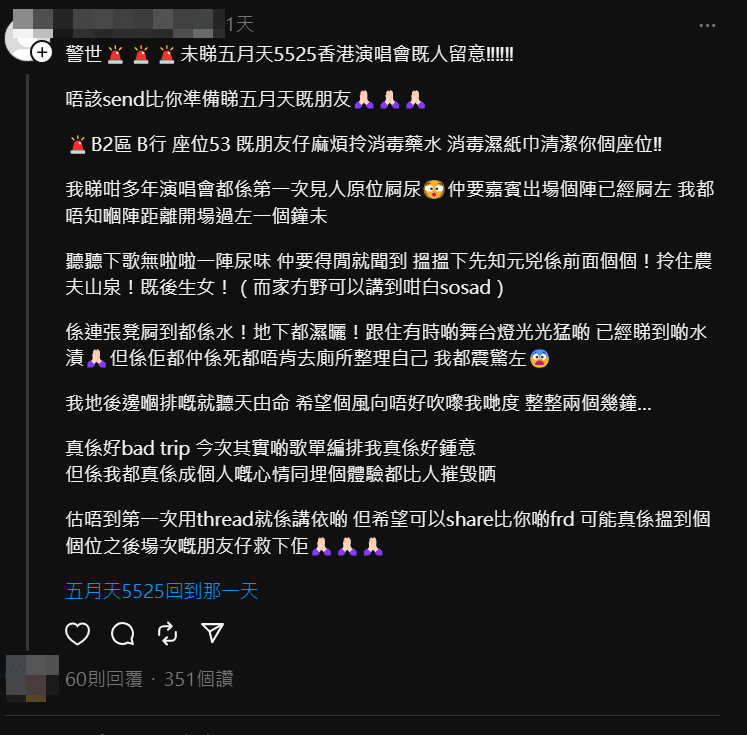
Task: Open the comment reply icon
Action: coord(123,633)
